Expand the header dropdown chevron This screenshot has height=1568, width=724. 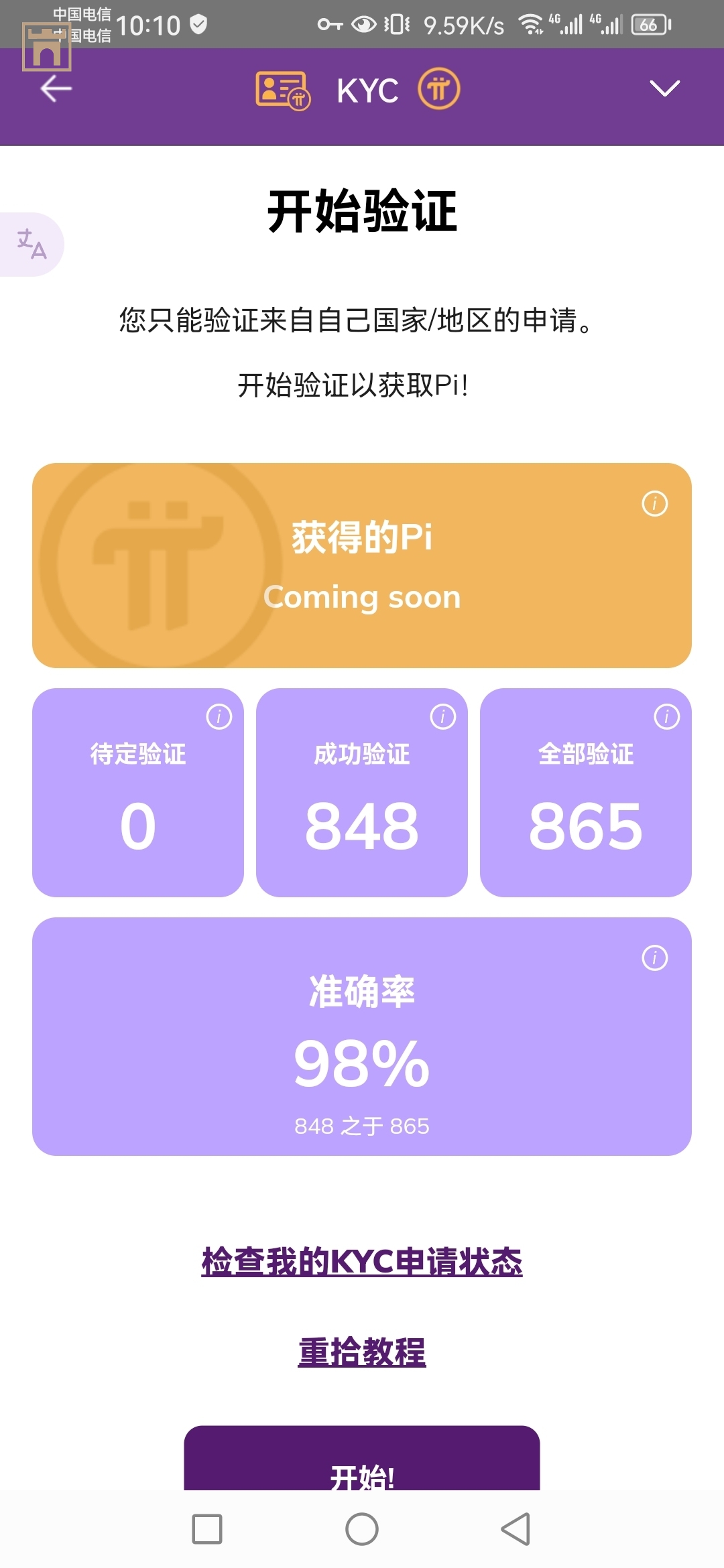tap(664, 88)
